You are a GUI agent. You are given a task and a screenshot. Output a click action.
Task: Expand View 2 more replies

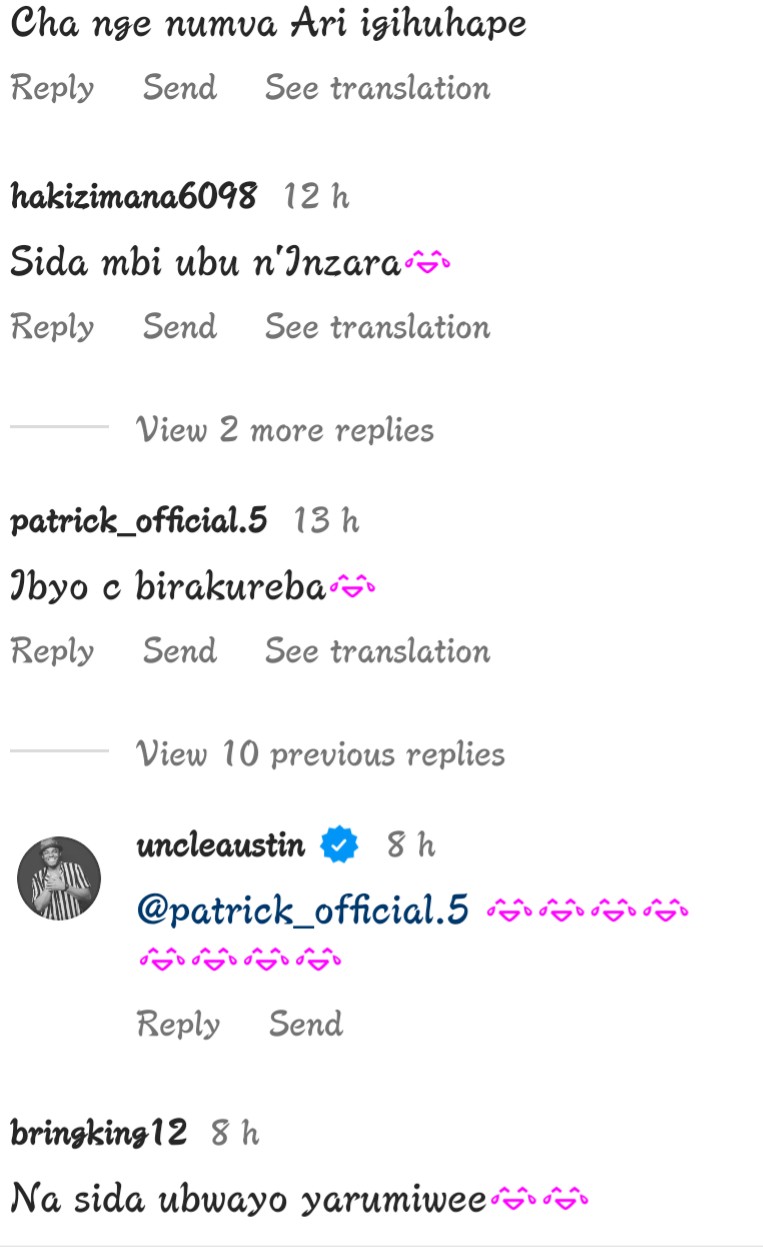pos(284,430)
